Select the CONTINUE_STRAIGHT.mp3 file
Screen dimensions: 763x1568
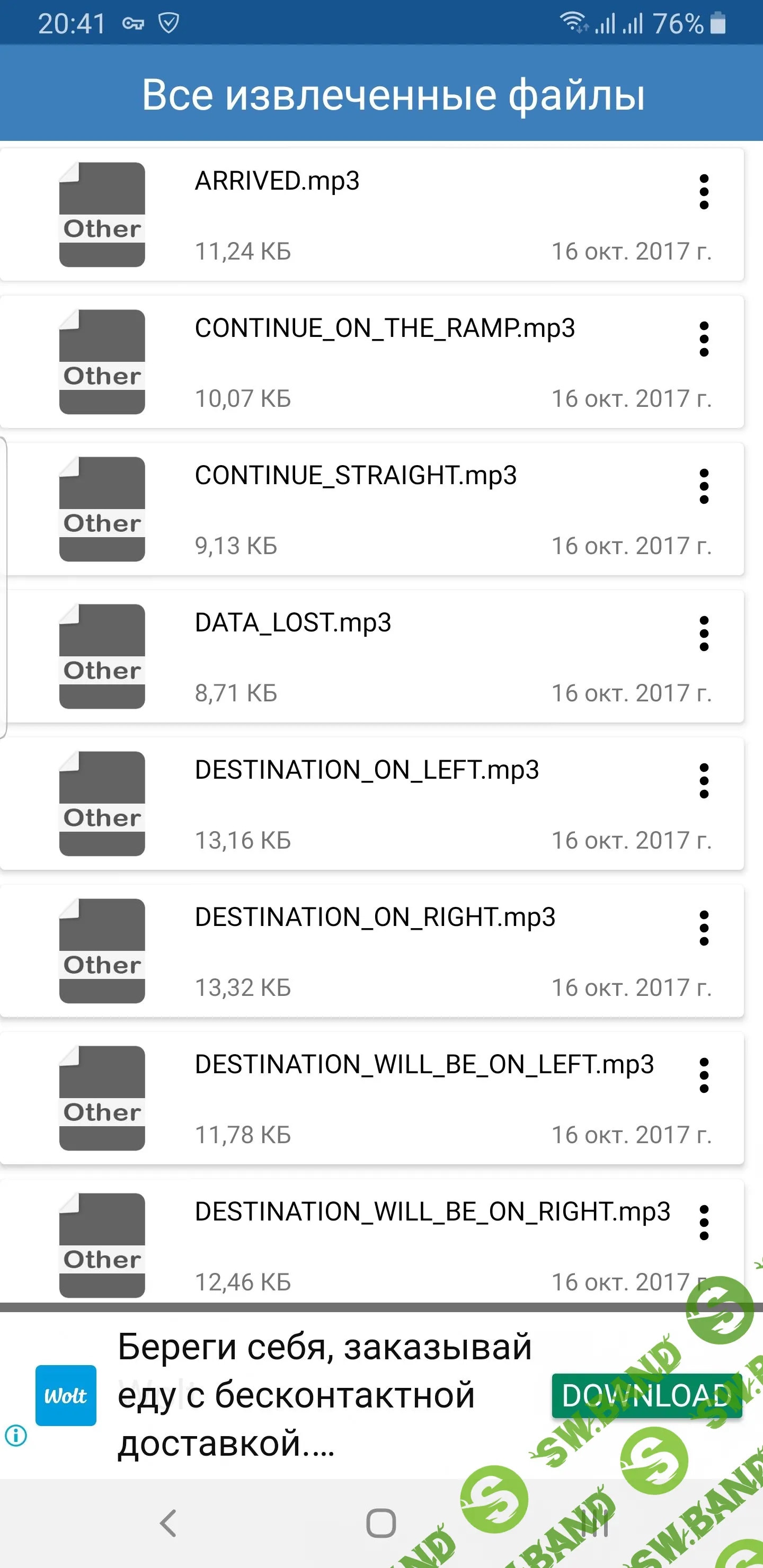click(355, 476)
